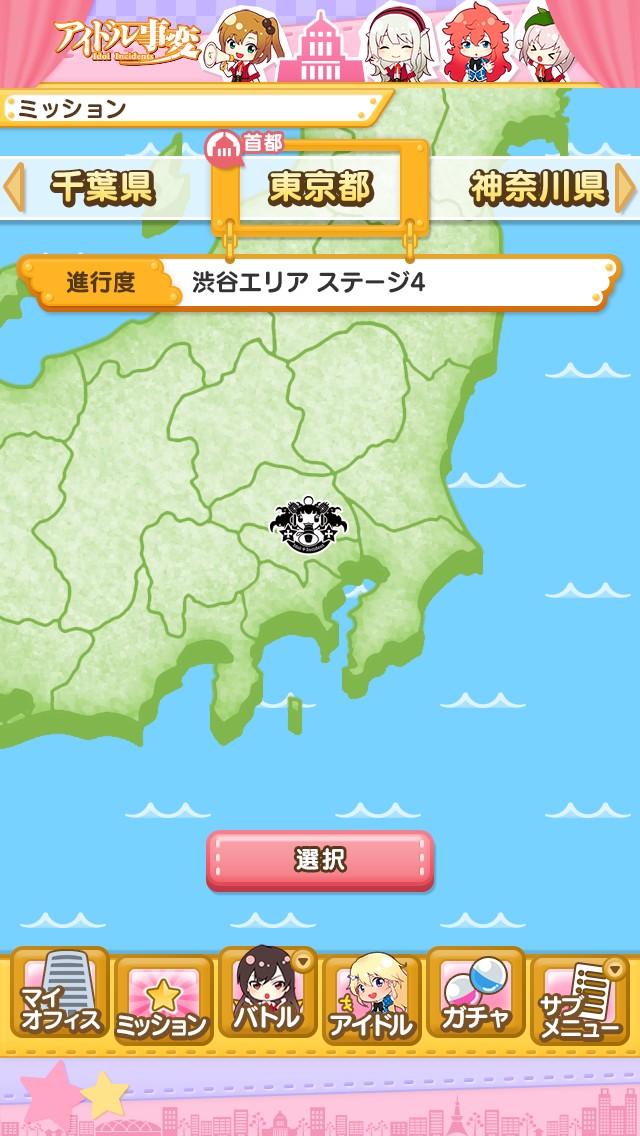Open the バトル menu
The height and width of the screenshot is (1136, 640).
pos(267,994)
